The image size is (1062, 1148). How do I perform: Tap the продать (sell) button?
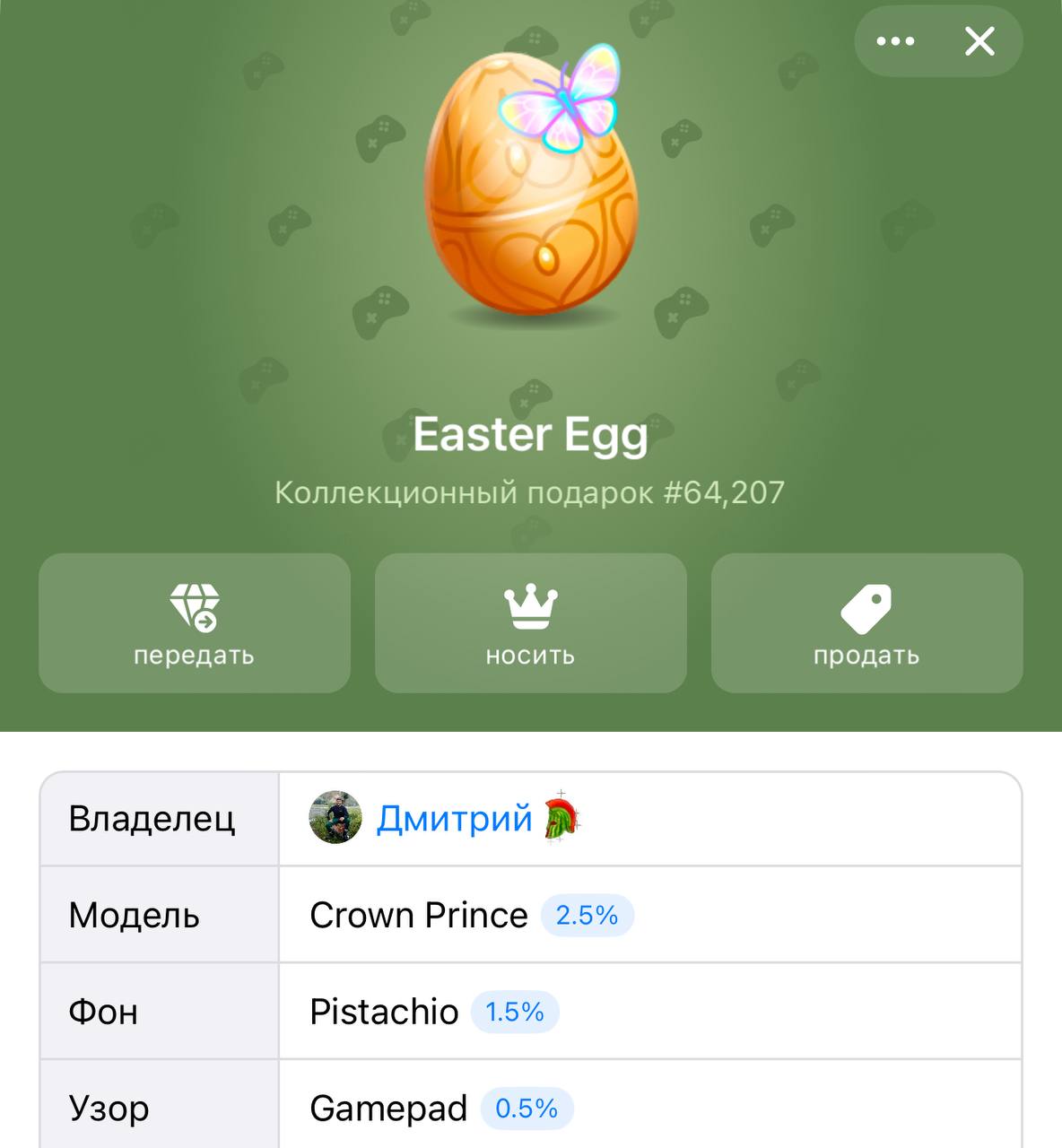pos(866,623)
